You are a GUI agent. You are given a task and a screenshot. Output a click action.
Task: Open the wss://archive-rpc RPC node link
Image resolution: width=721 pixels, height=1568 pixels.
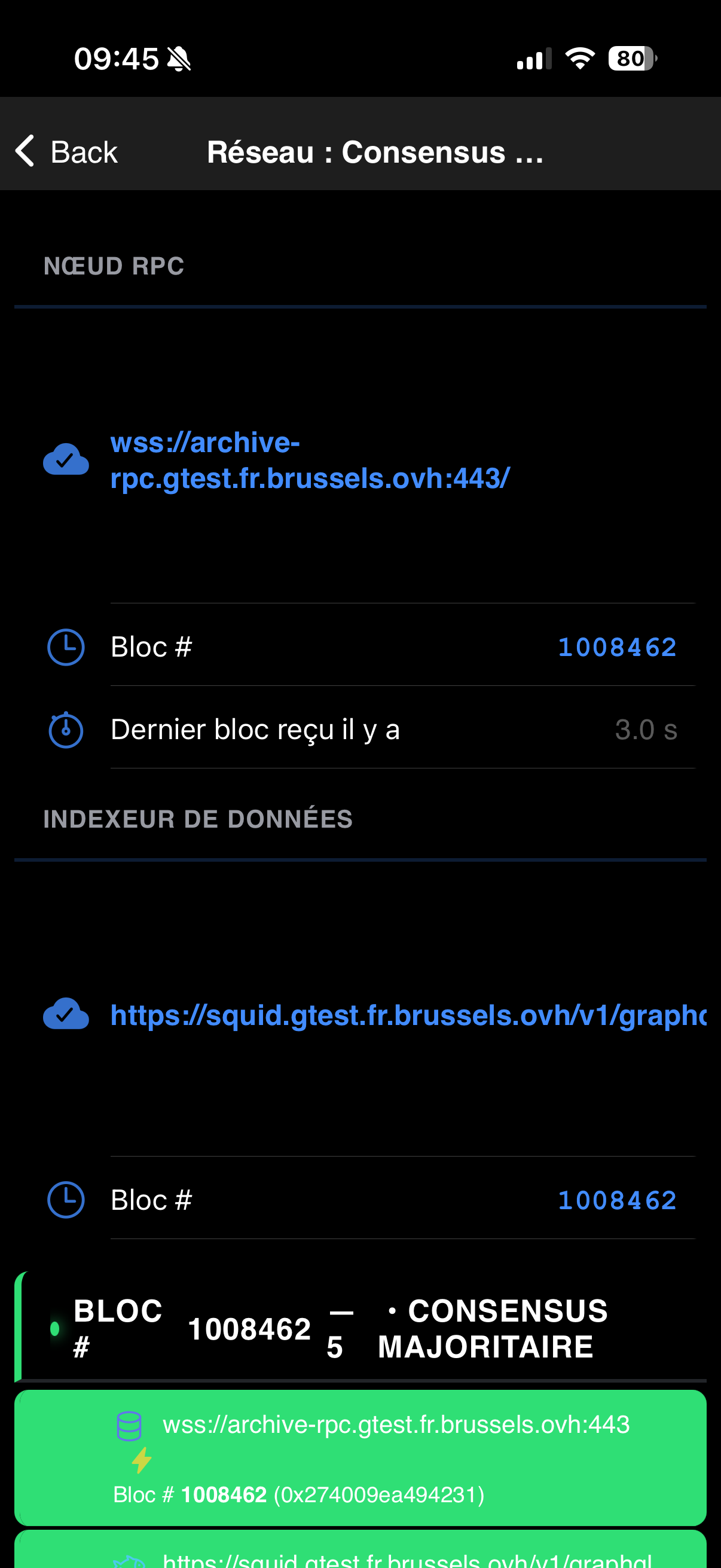tap(309, 460)
